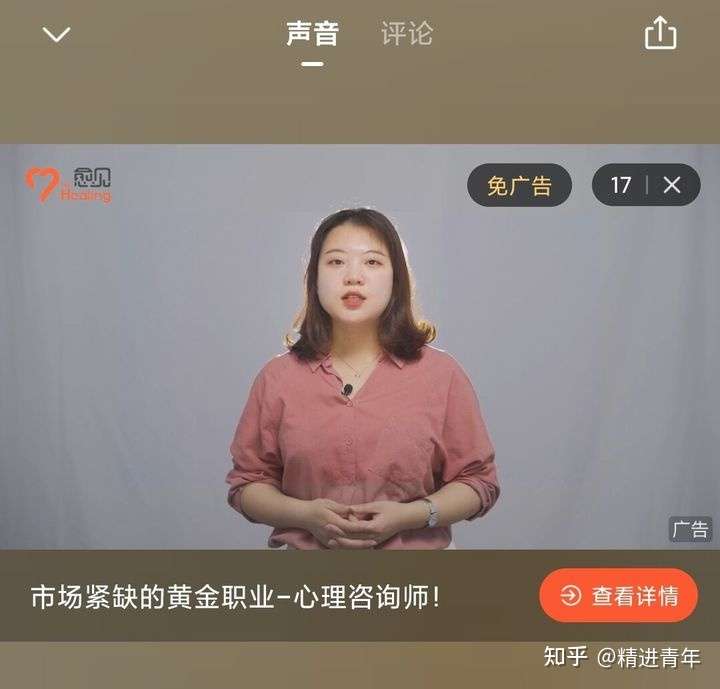Share this audio track

tap(660, 34)
